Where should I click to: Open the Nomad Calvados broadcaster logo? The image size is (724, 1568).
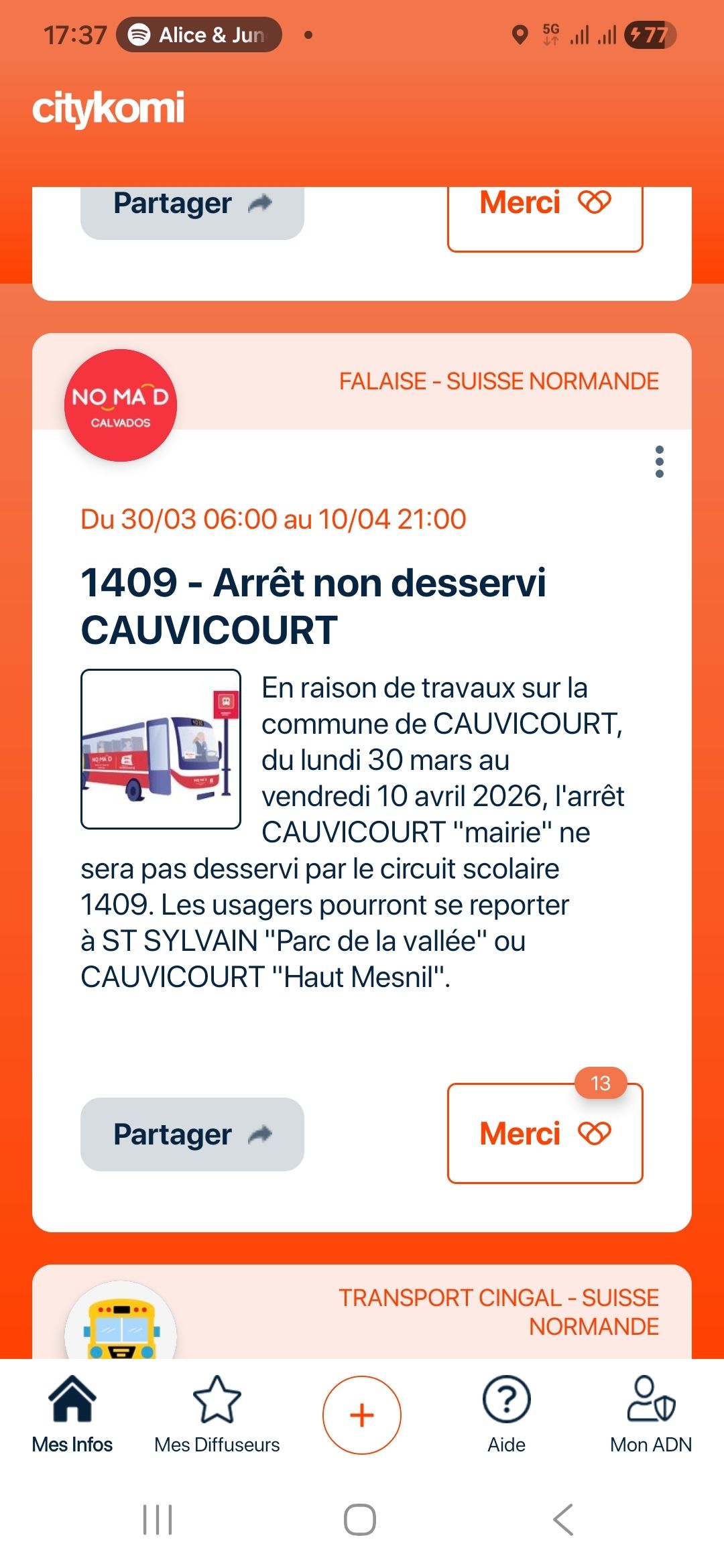tap(121, 405)
